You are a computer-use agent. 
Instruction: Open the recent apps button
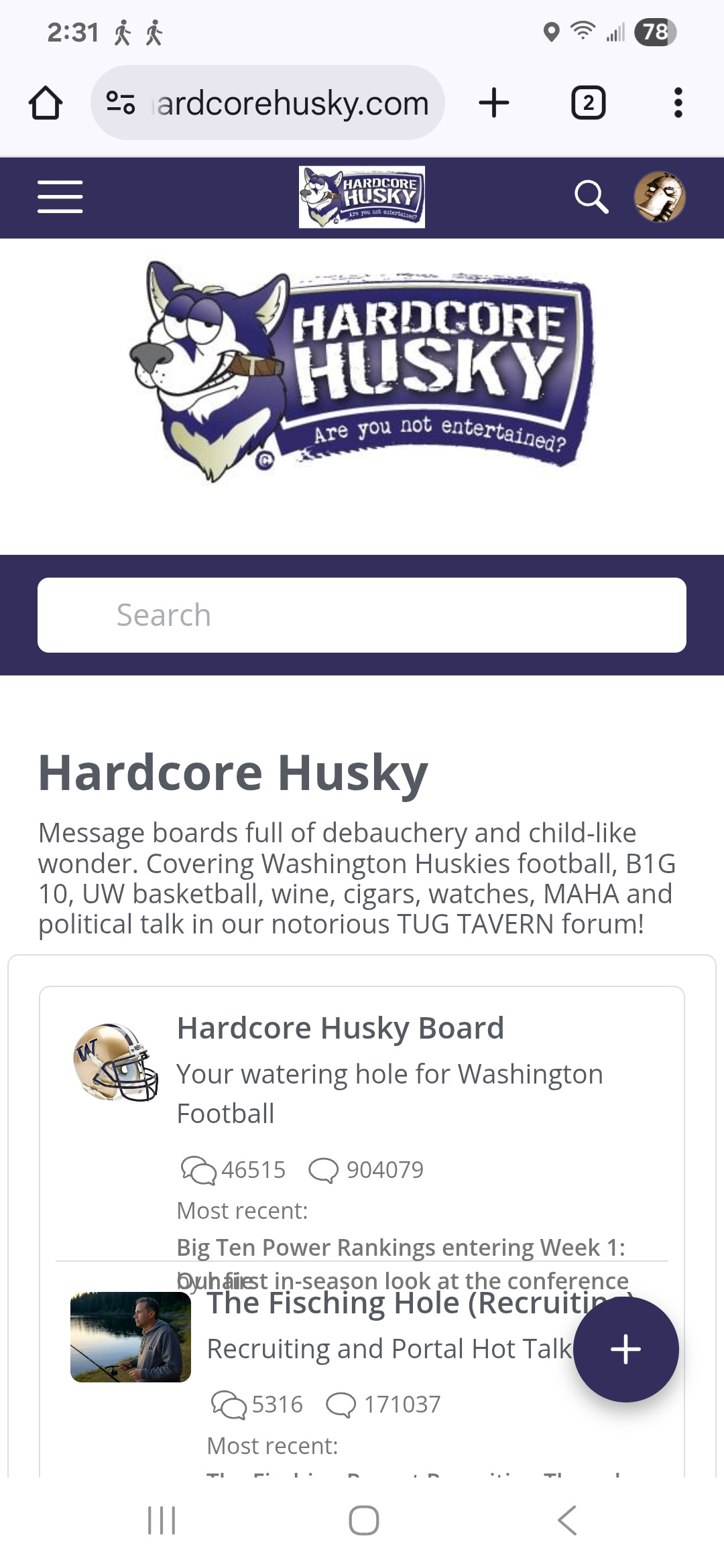coord(162,1520)
